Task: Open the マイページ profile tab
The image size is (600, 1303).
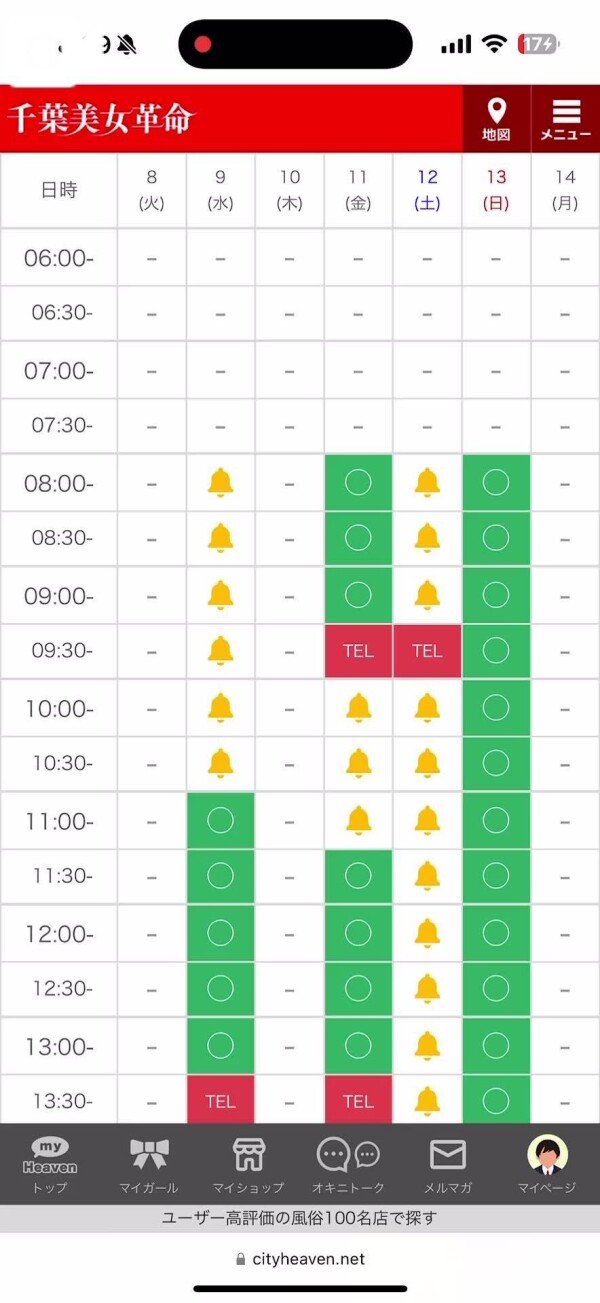Action: point(547,1165)
